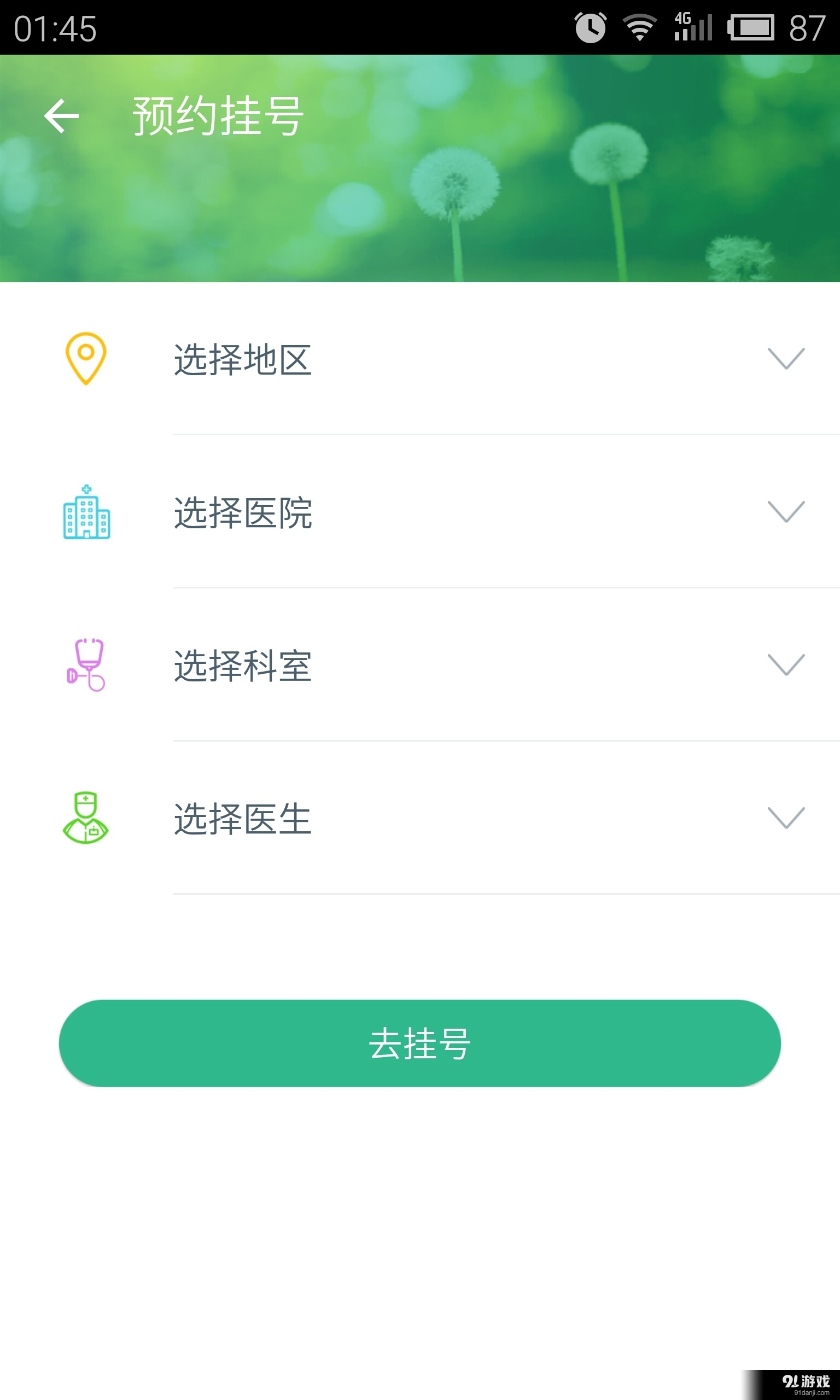Select the yellow location pin icon
Image resolution: width=840 pixels, height=1400 pixels.
pos(86,358)
